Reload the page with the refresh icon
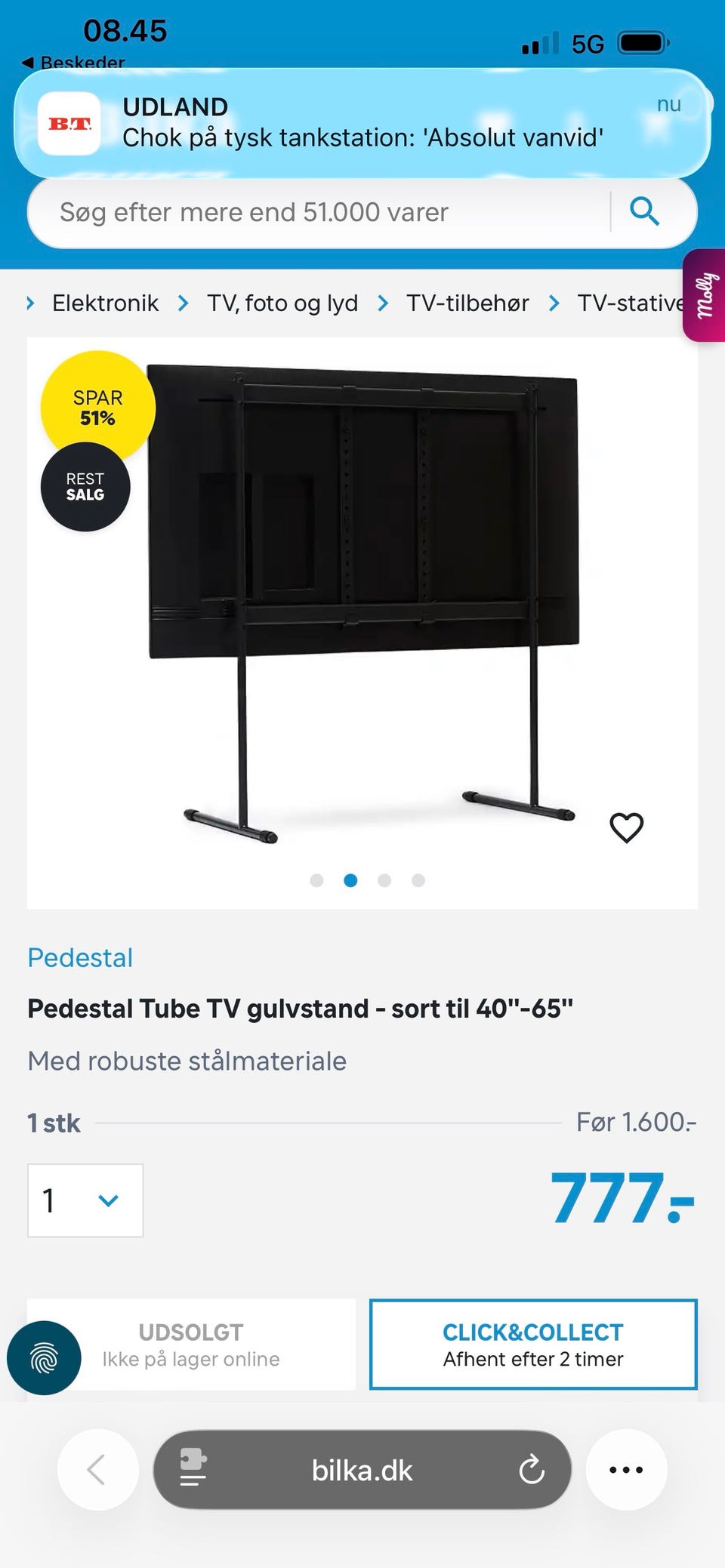The image size is (725, 1568). tap(533, 1469)
